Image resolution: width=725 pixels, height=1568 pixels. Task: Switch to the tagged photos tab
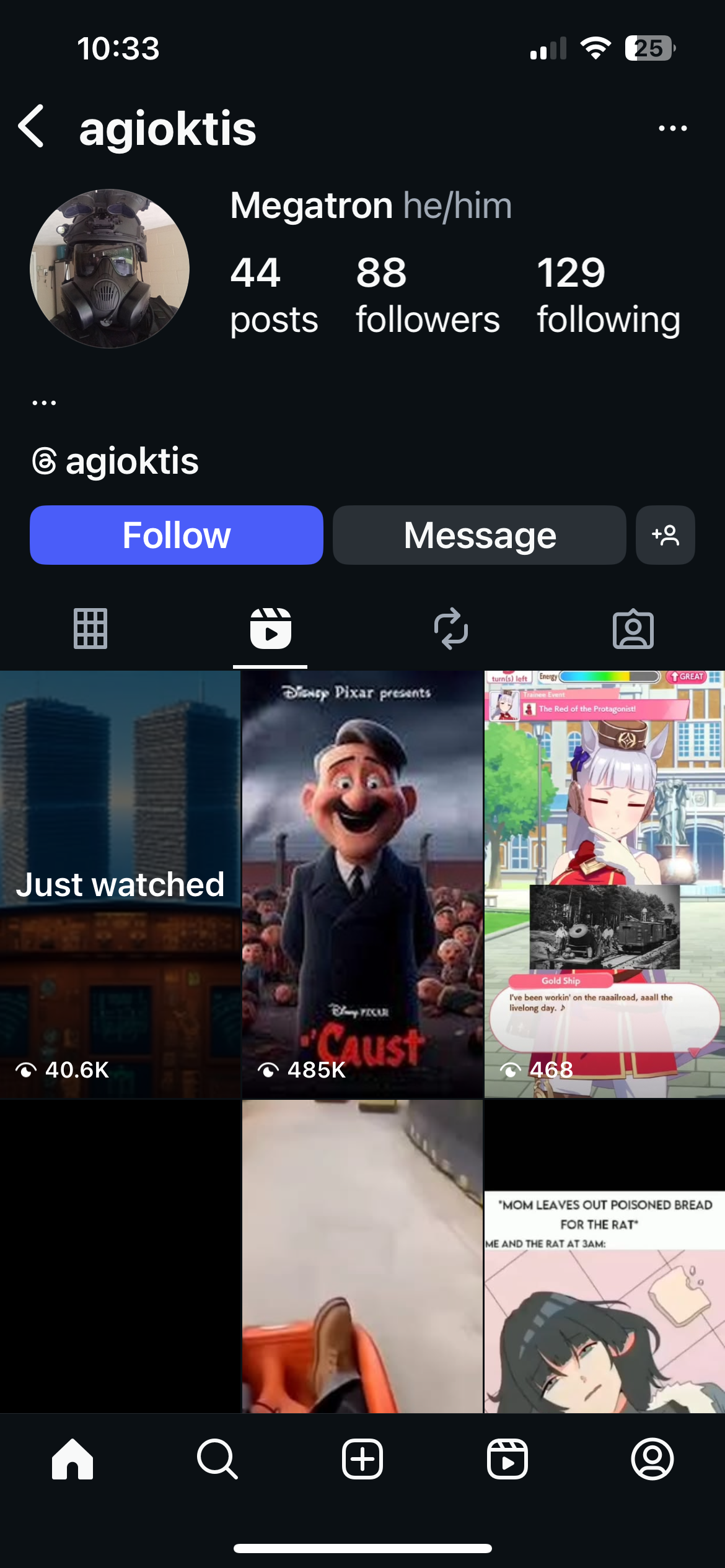coord(633,629)
